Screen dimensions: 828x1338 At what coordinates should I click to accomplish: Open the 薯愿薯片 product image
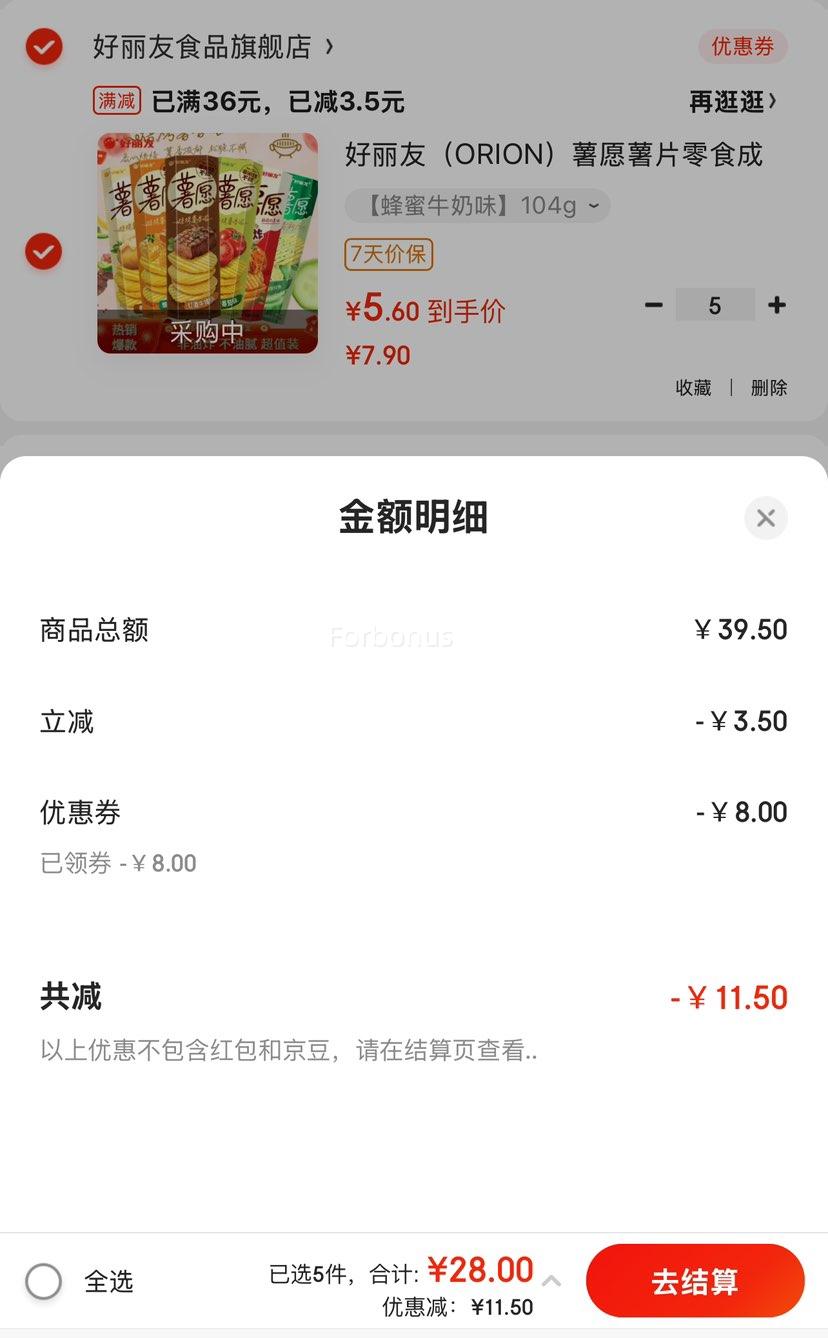pyautogui.click(x=207, y=243)
